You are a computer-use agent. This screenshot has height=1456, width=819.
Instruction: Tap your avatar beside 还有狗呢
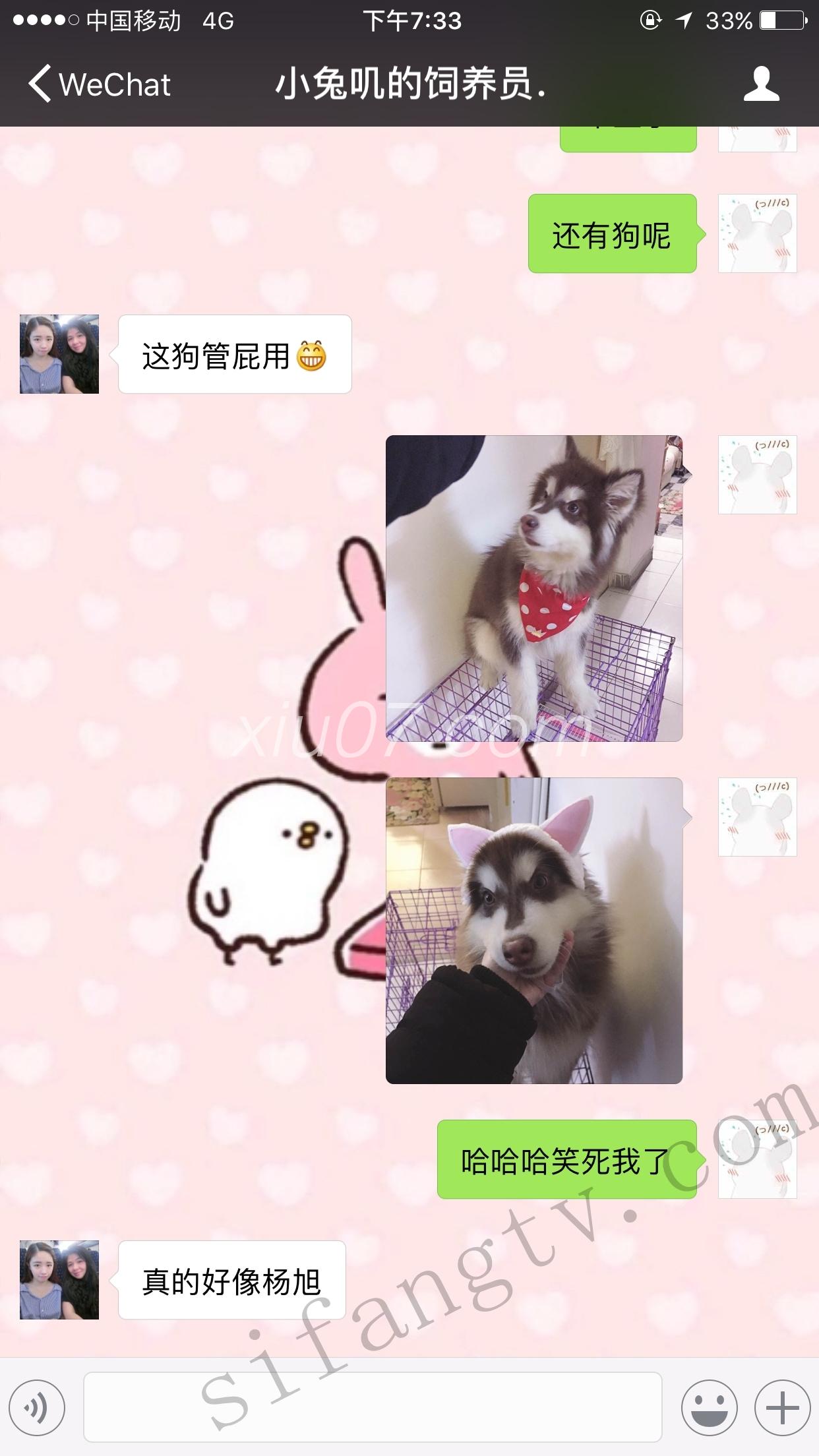(x=757, y=233)
